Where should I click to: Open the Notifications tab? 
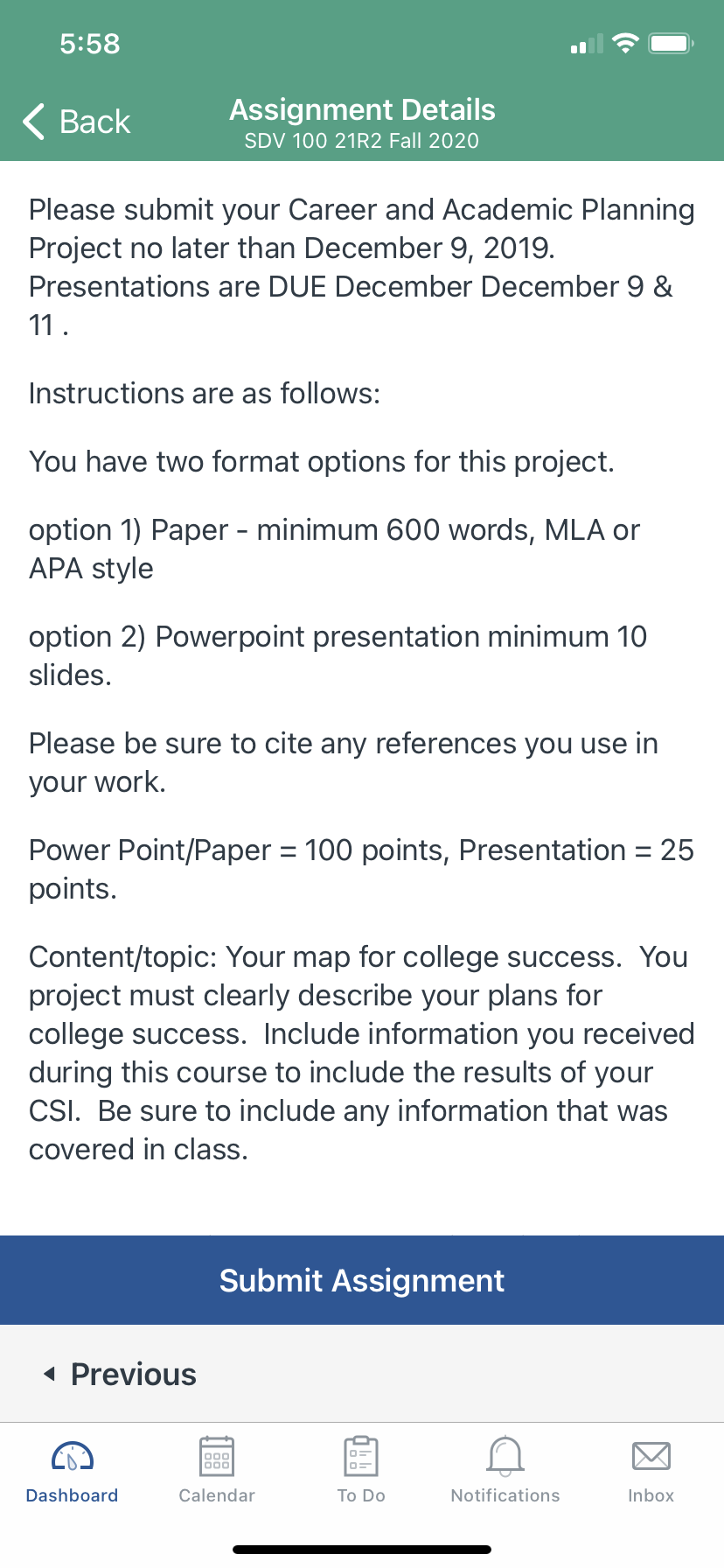pyautogui.click(x=505, y=1471)
